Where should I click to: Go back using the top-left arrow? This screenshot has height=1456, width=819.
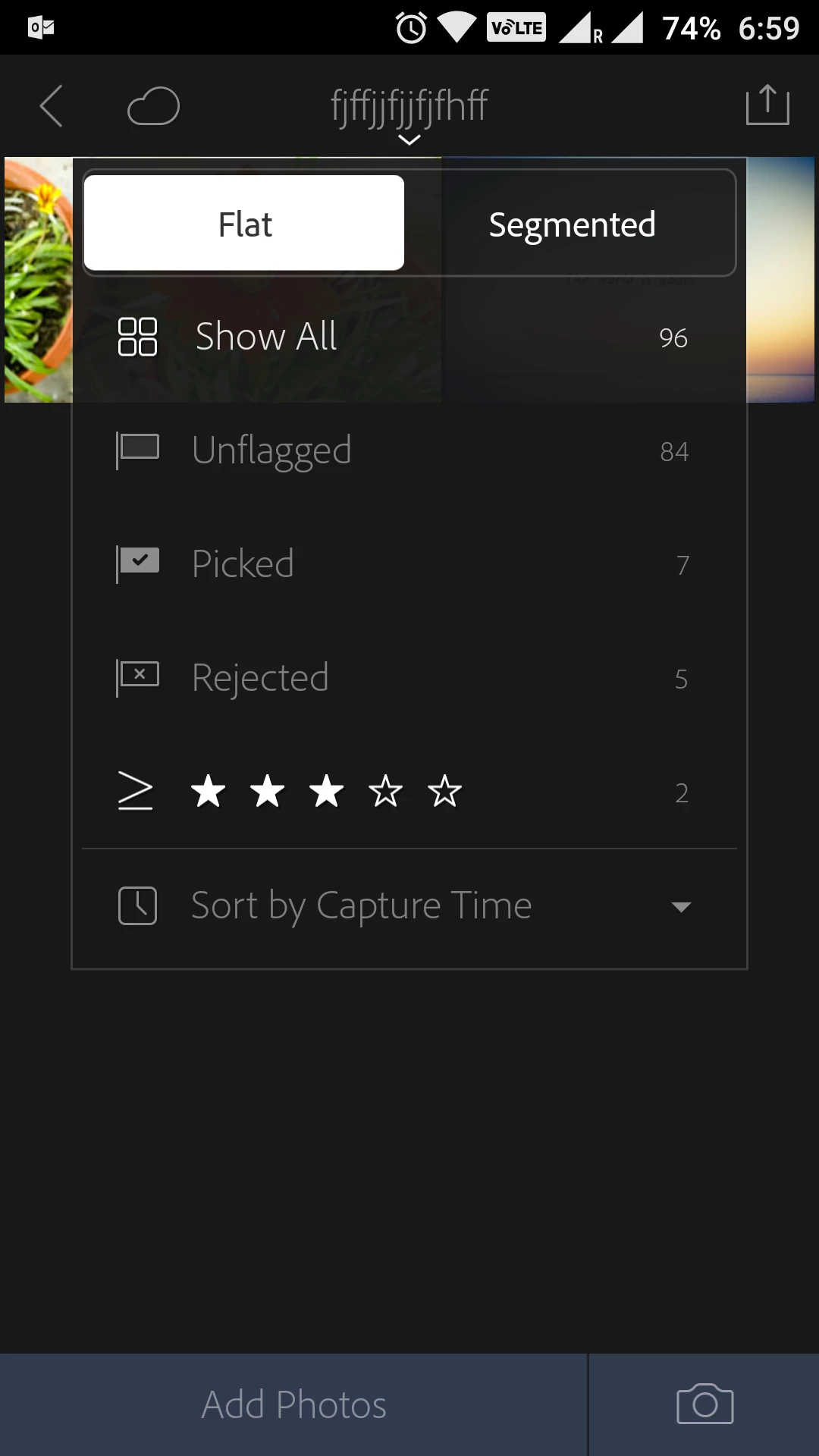tap(51, 105)
